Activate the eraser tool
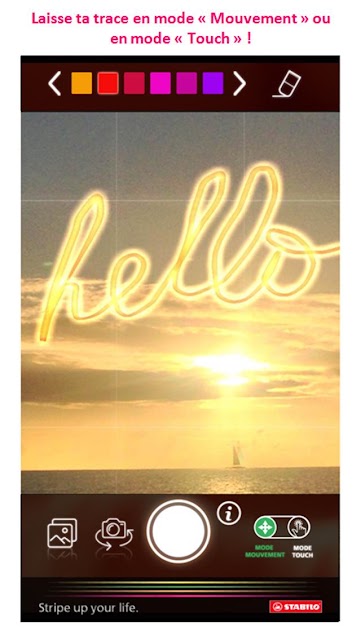This screenshot has height=640, width=361. [287, 84]
